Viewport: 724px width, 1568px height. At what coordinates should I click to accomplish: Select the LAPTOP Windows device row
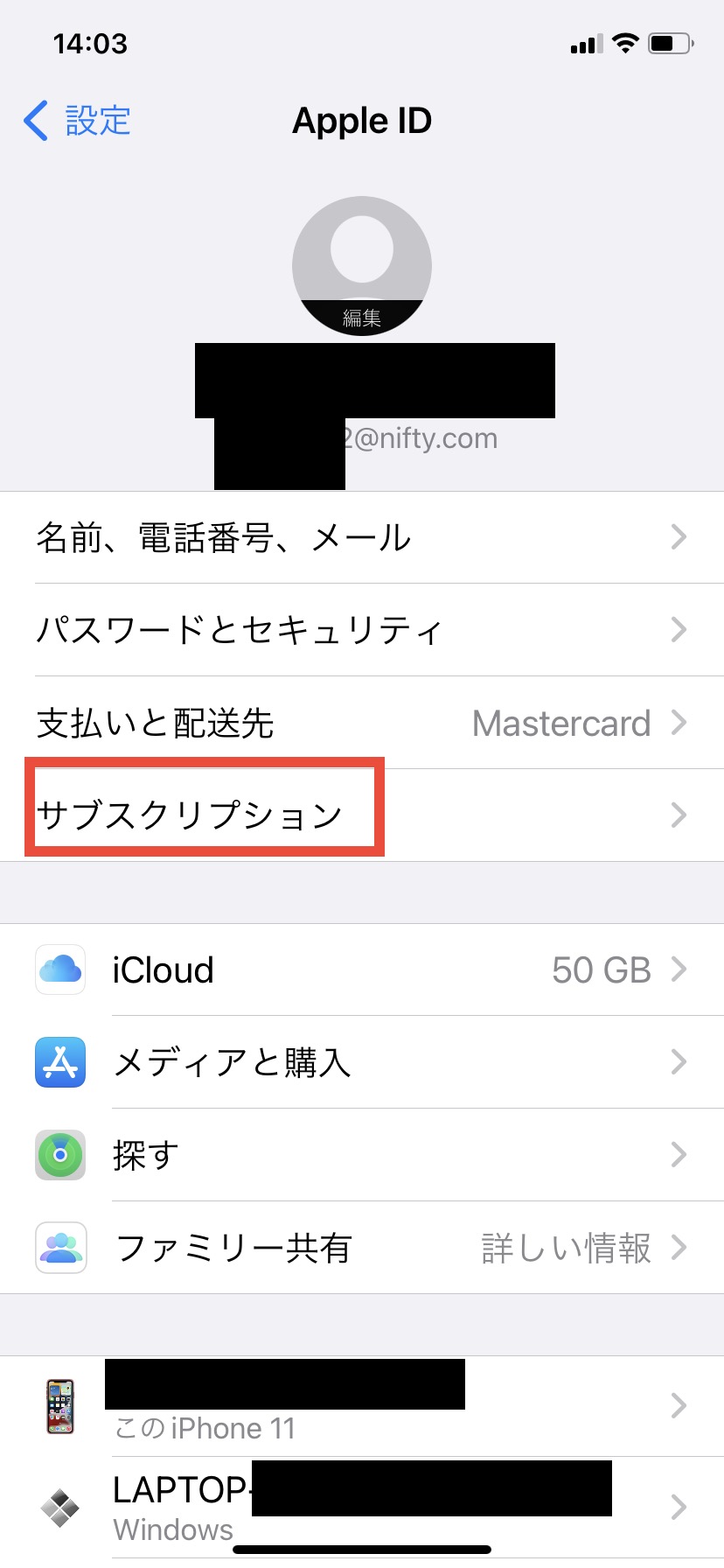tap(362, 1507)
